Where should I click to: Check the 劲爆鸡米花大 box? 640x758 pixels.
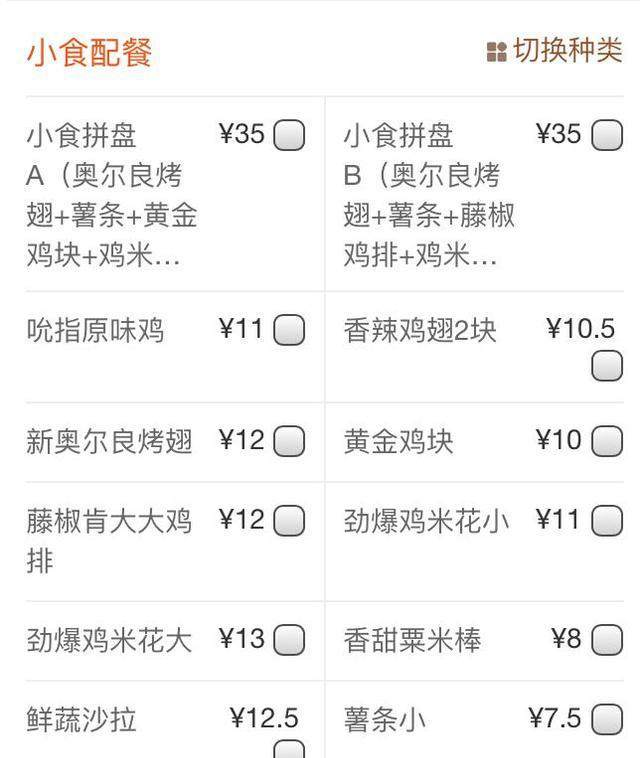pyautogui.click(x=289, y=639)
